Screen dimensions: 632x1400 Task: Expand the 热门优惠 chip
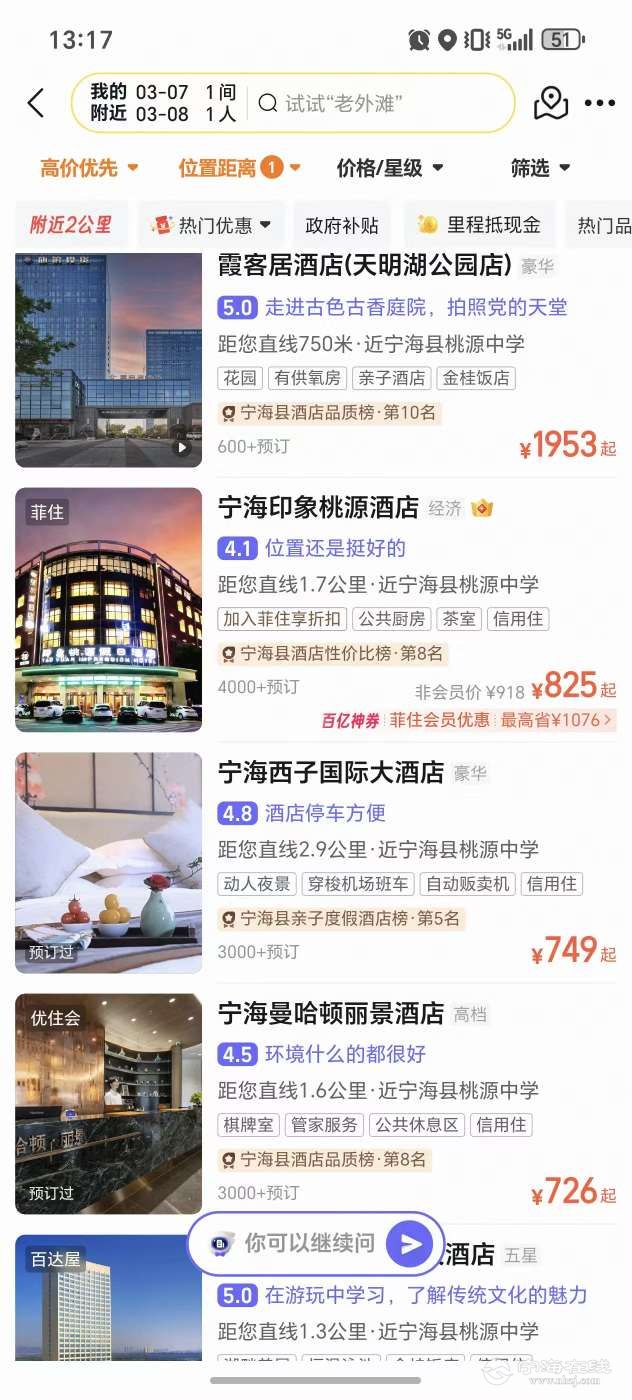[211, 225]
